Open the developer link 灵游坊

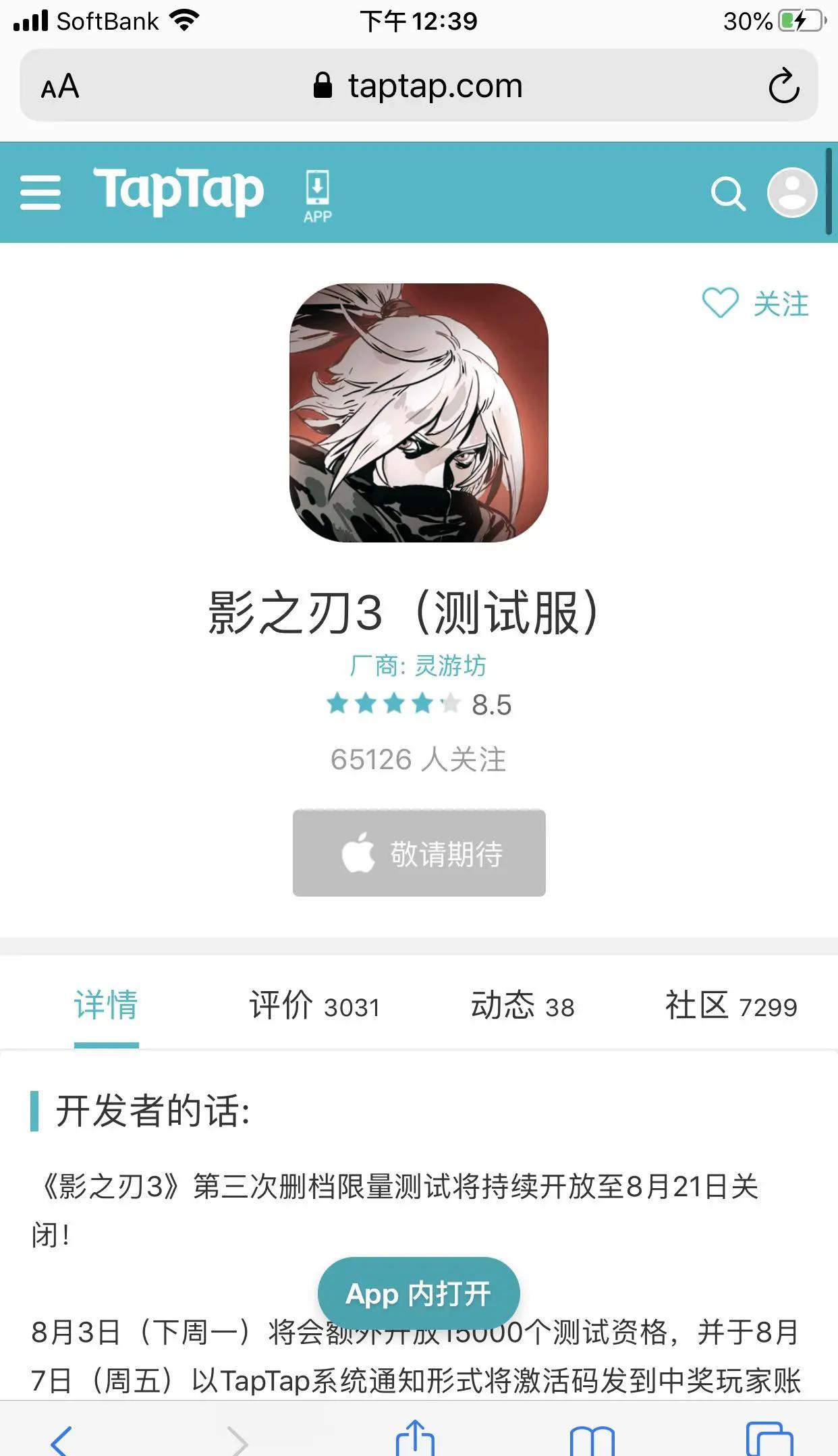click(x=450, y=666)
